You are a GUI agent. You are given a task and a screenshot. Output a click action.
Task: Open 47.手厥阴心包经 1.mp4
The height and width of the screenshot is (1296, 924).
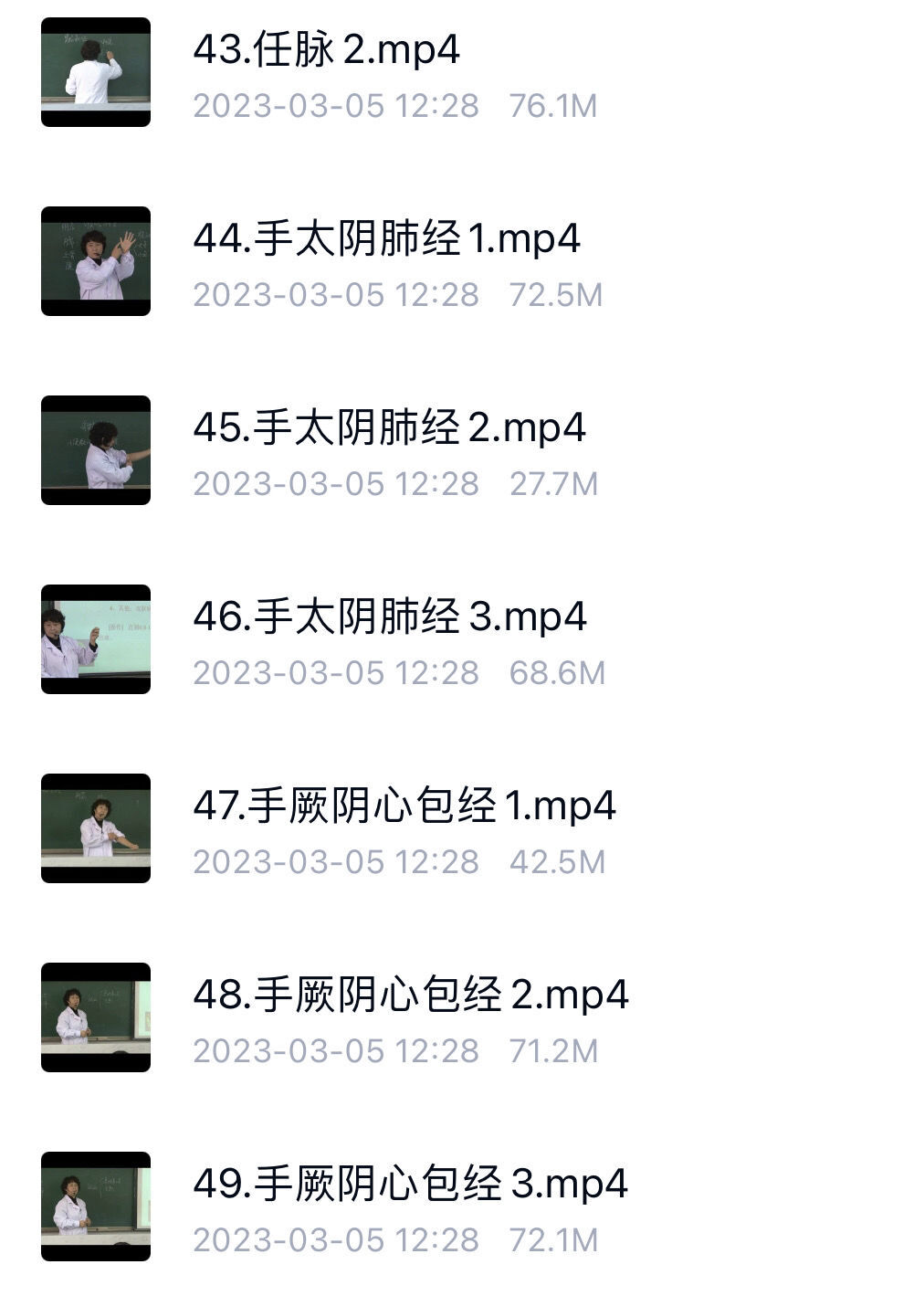404,806
